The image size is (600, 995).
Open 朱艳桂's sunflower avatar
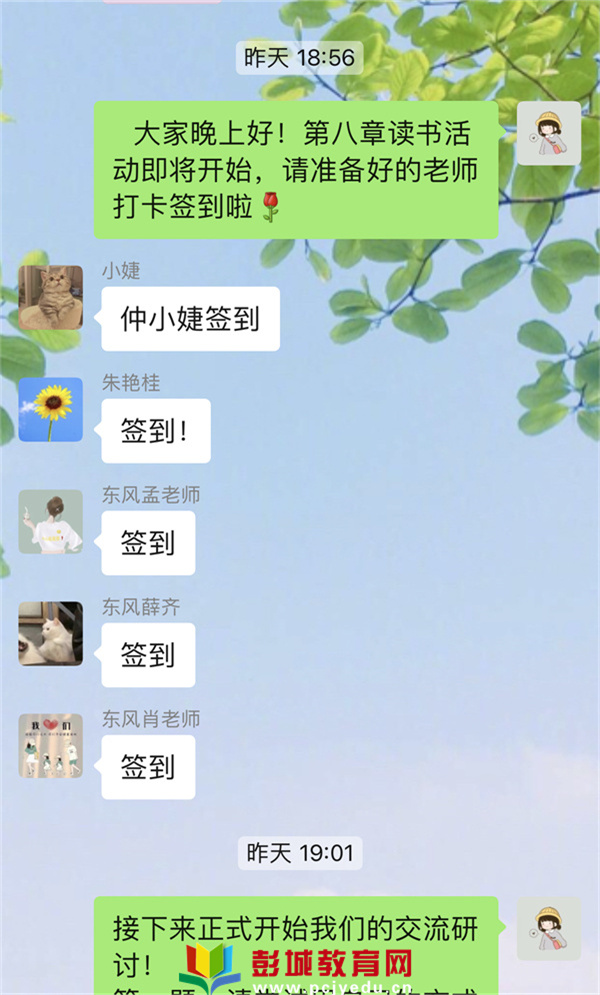tap(50, 409)
